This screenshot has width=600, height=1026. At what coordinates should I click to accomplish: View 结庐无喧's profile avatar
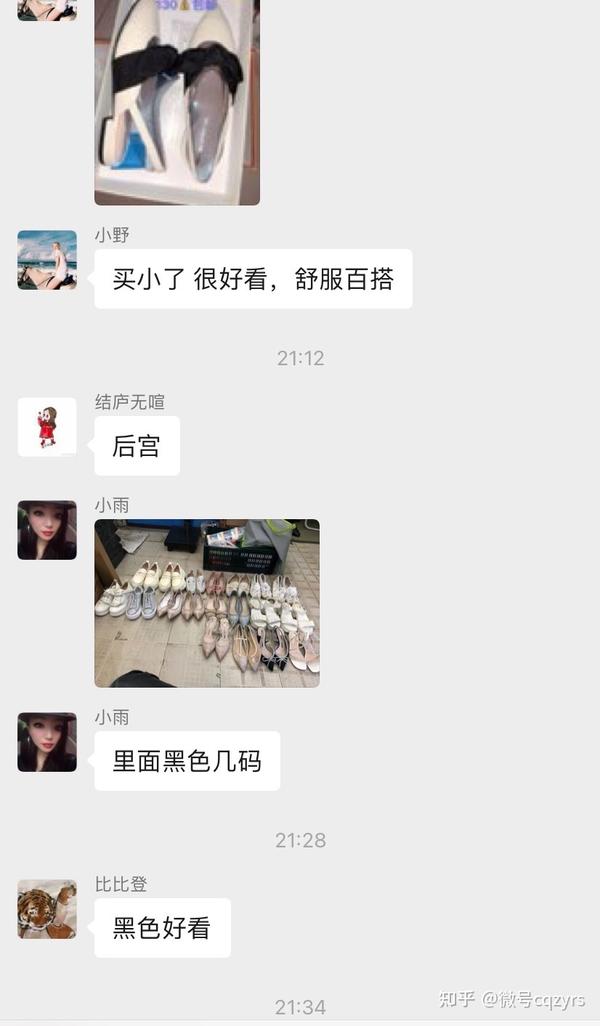(47, 427)
